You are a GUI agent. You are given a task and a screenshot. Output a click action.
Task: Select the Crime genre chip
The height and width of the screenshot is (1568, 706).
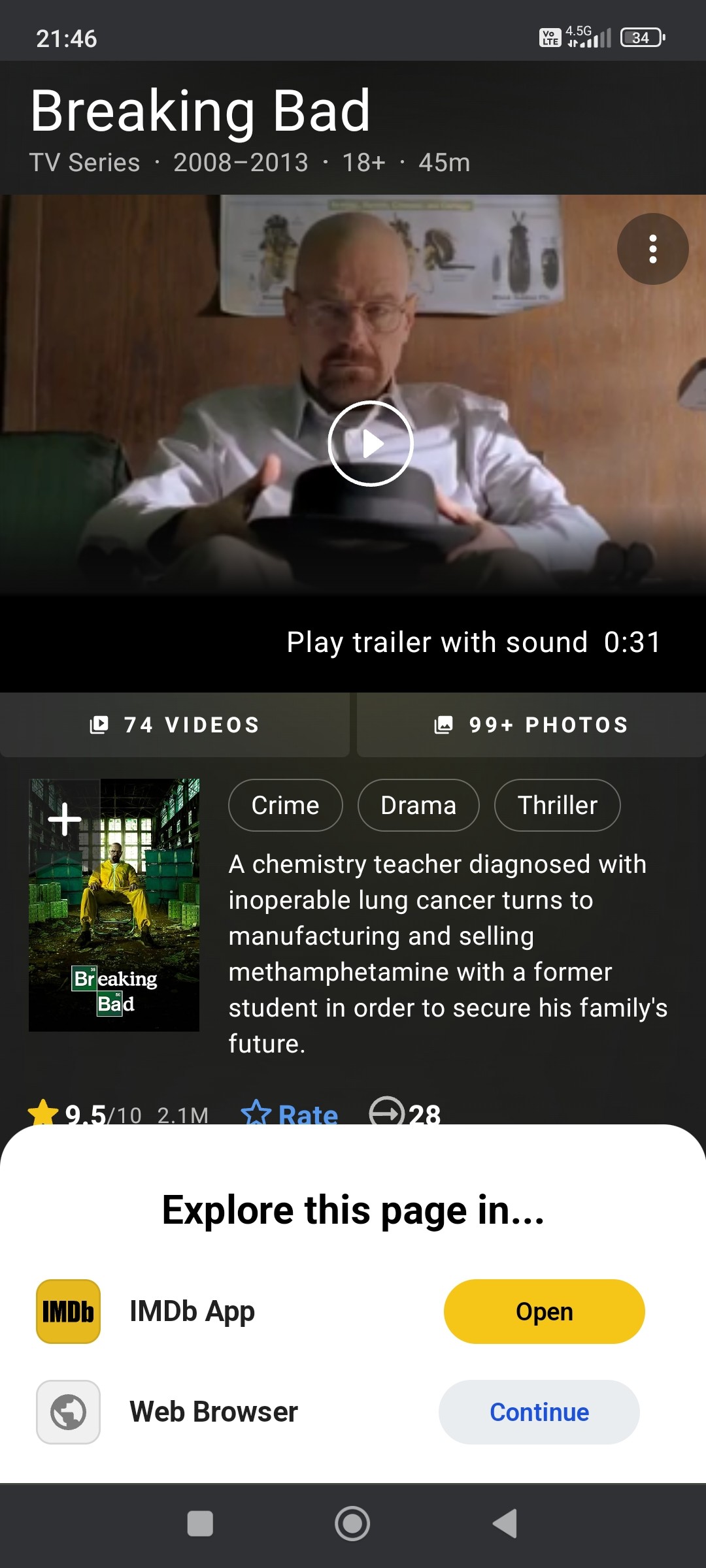coord(285,805)
